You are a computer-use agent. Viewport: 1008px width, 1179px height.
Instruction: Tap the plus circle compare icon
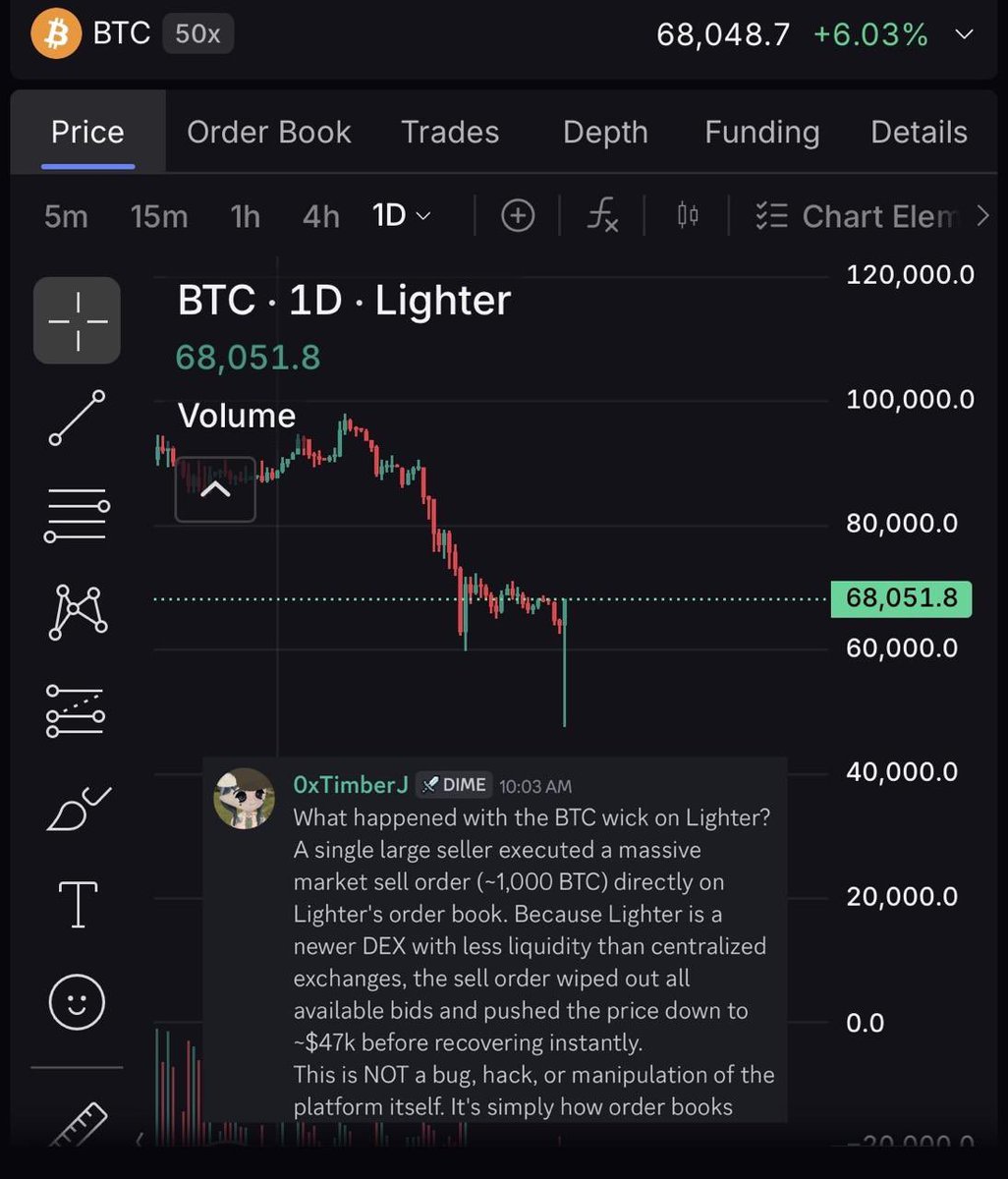coord(518,215)
